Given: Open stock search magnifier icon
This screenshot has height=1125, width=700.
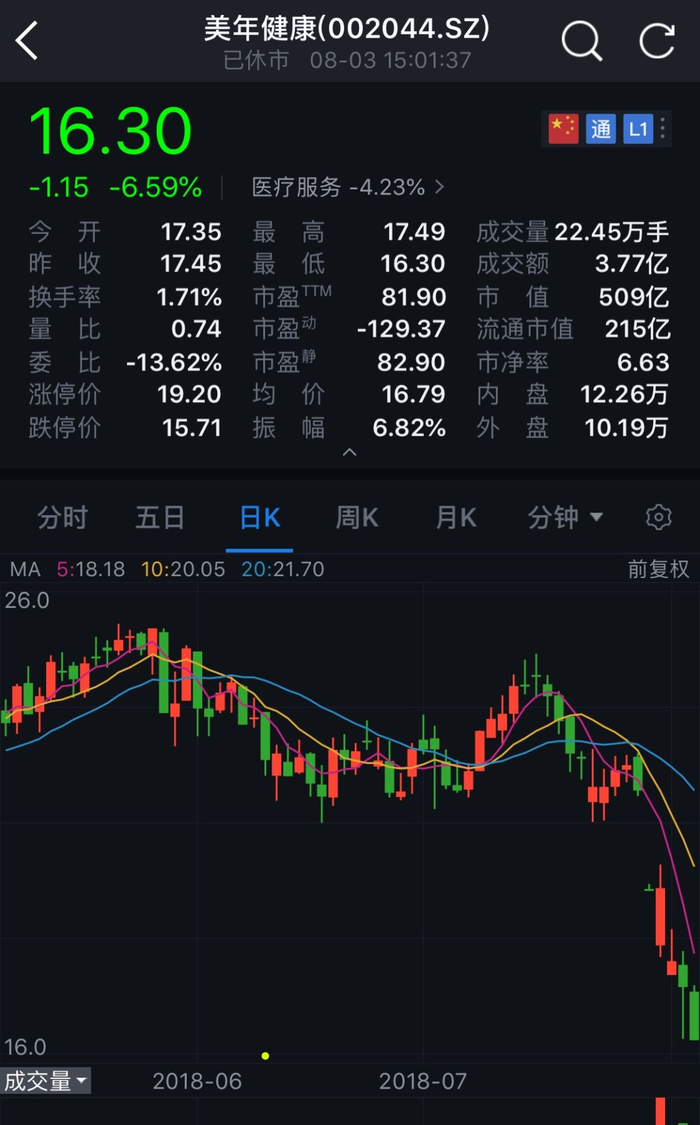Looking at the screenshot, I should pyautogui.click(x=581, y=41).
